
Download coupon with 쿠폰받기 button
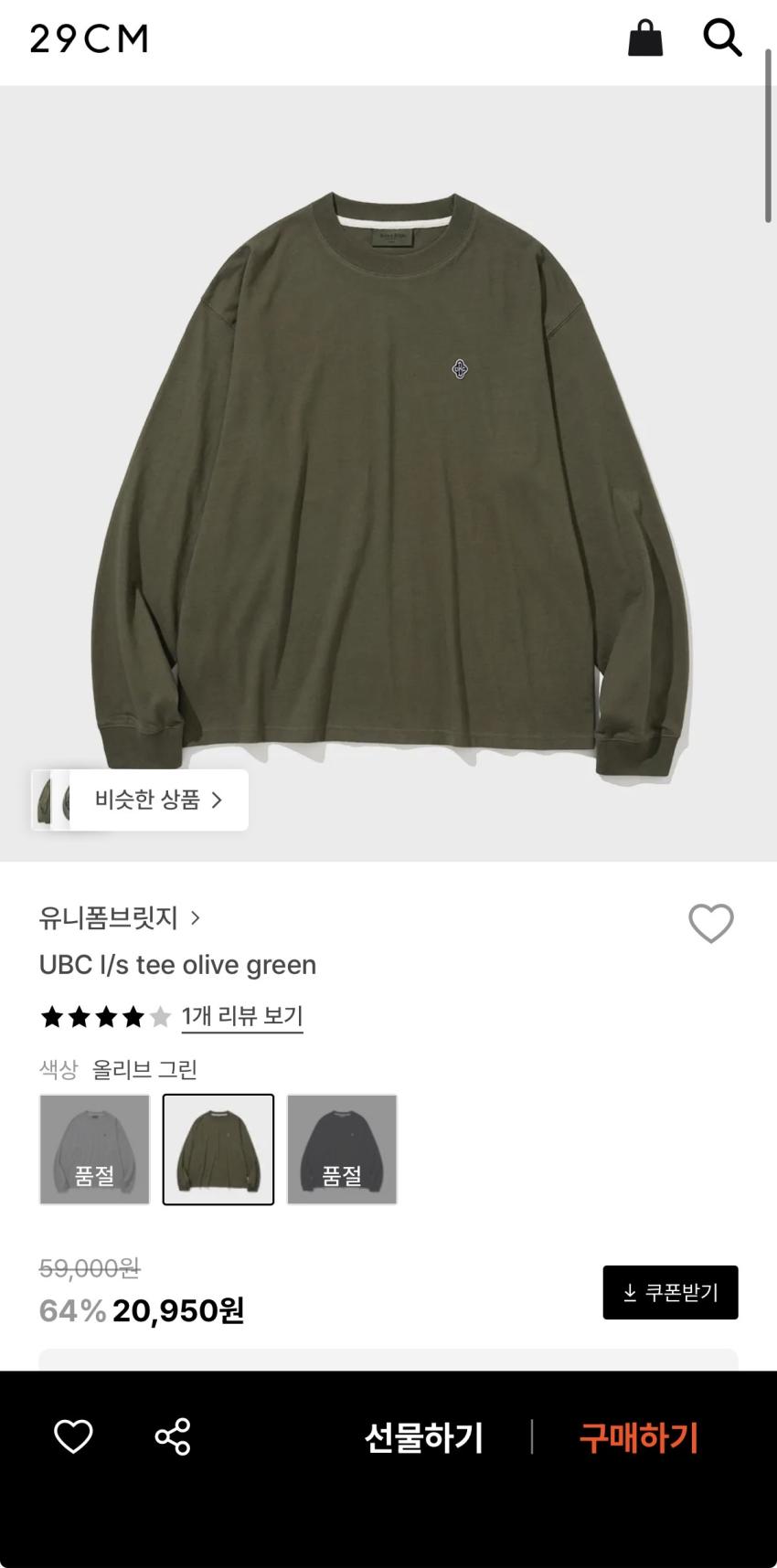point(670,1292)
